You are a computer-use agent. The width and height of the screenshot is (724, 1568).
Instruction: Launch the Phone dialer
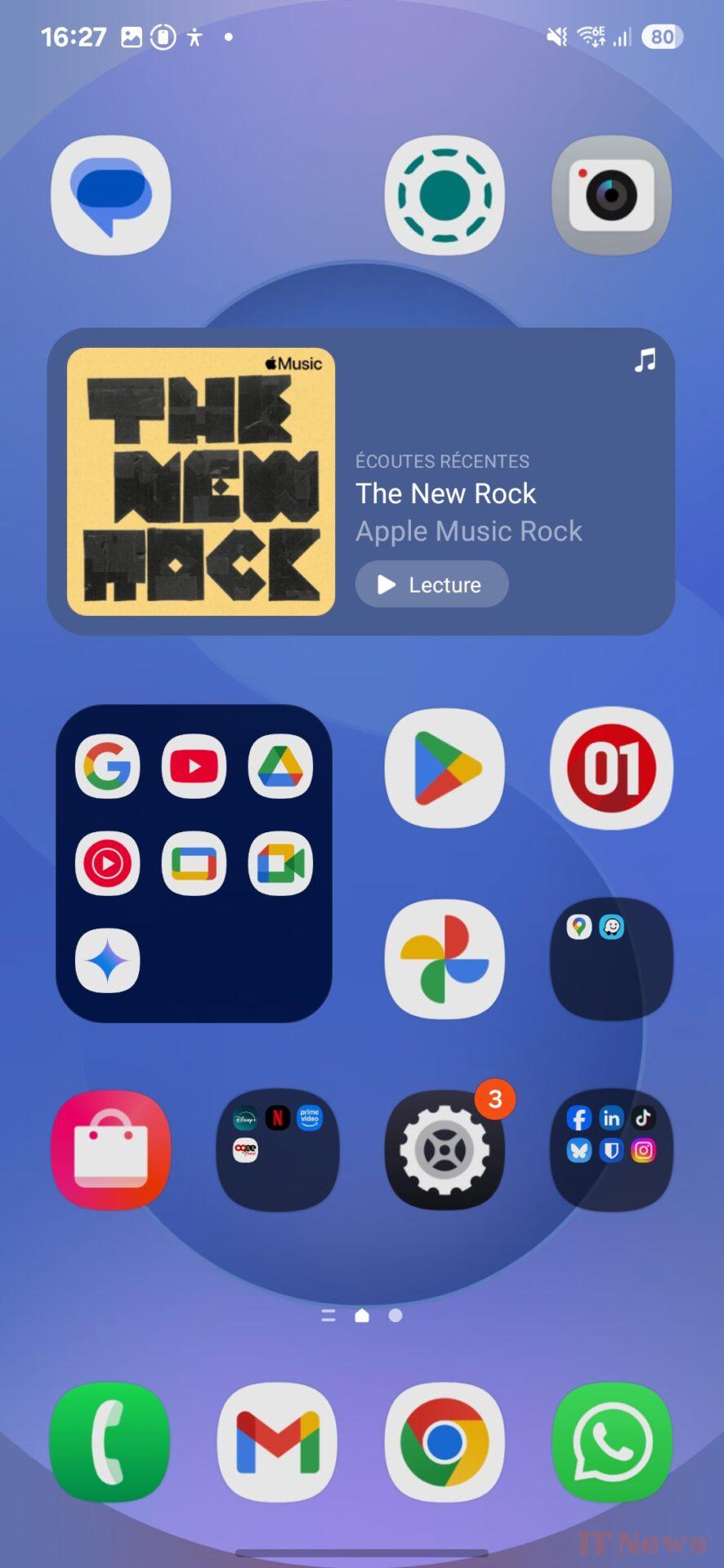[x=111, y=1442]
